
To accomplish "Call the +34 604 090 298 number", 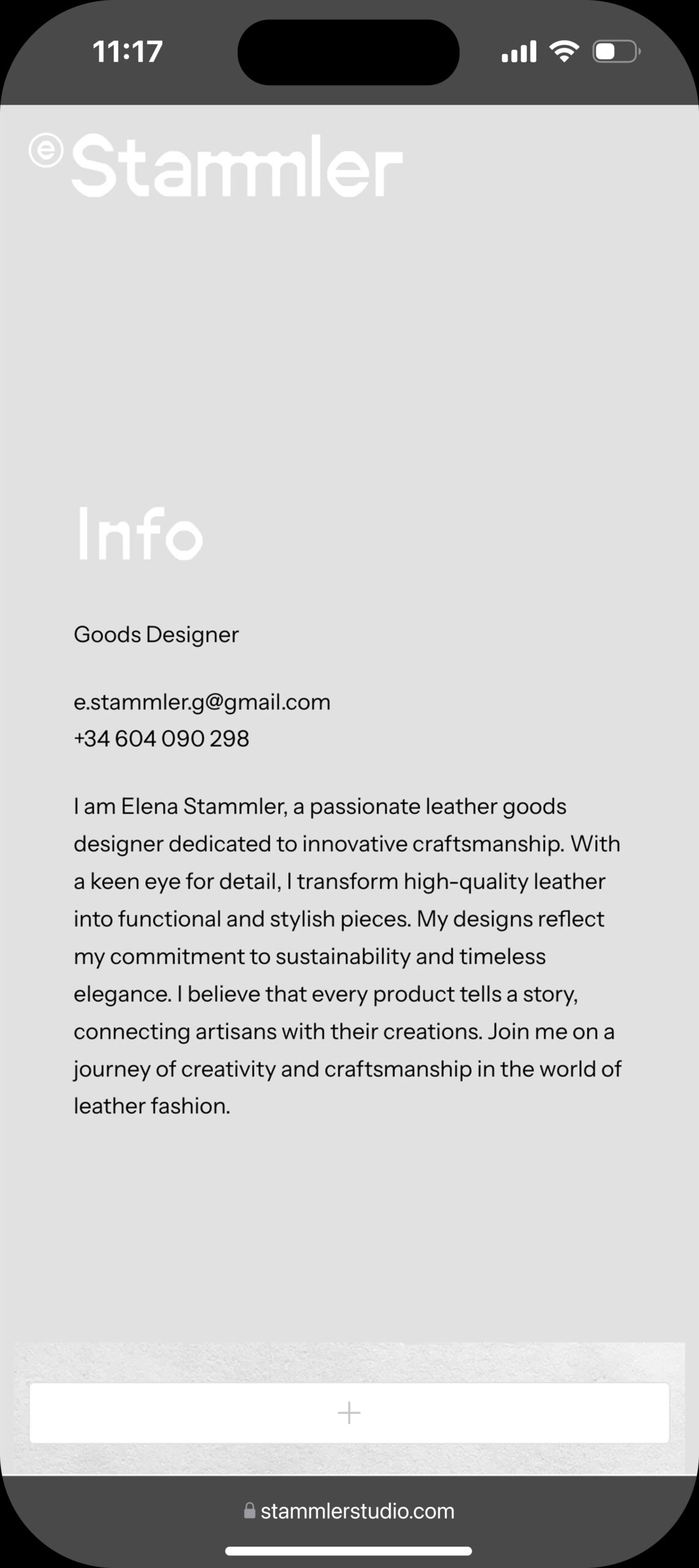I will (162, 739).
